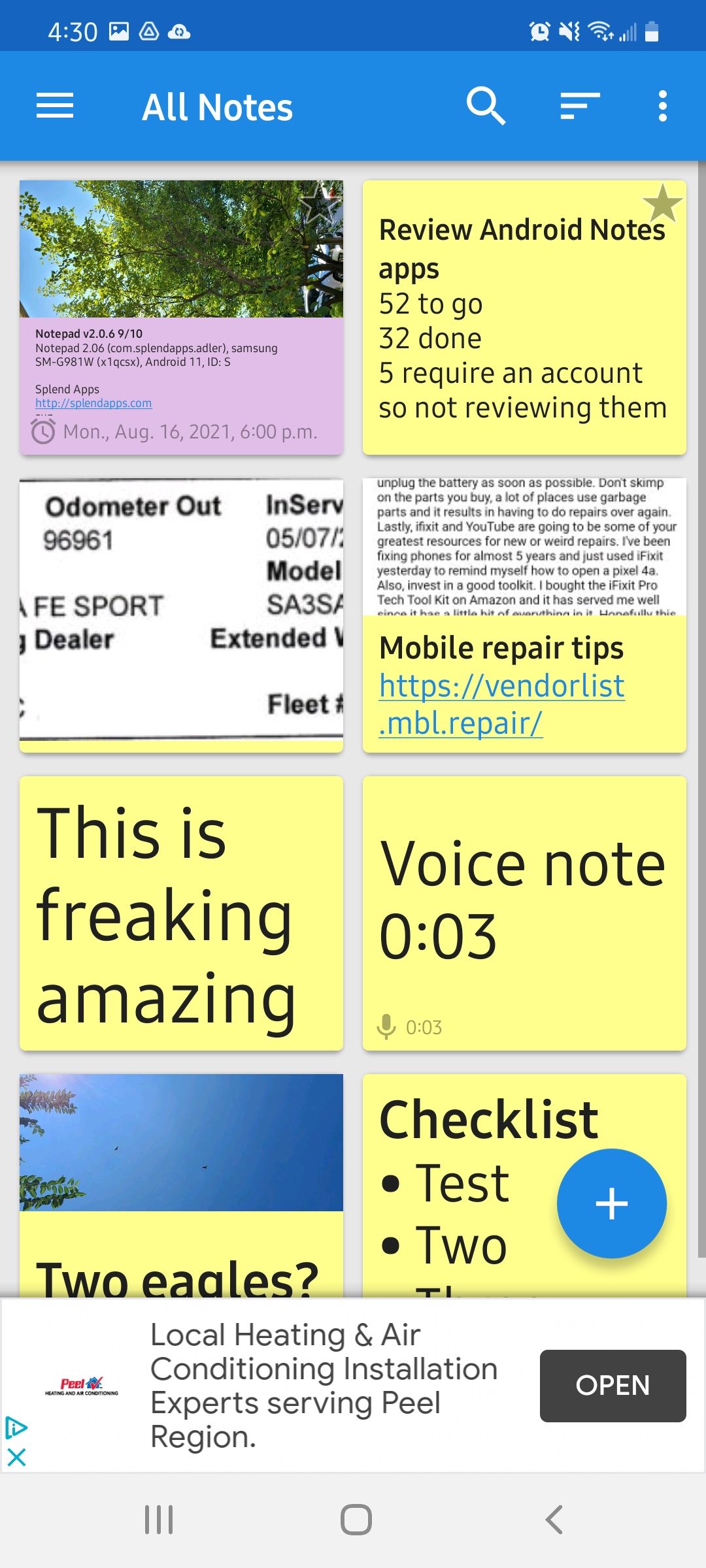Open the hamburger navigation drawer

point(55,106)
